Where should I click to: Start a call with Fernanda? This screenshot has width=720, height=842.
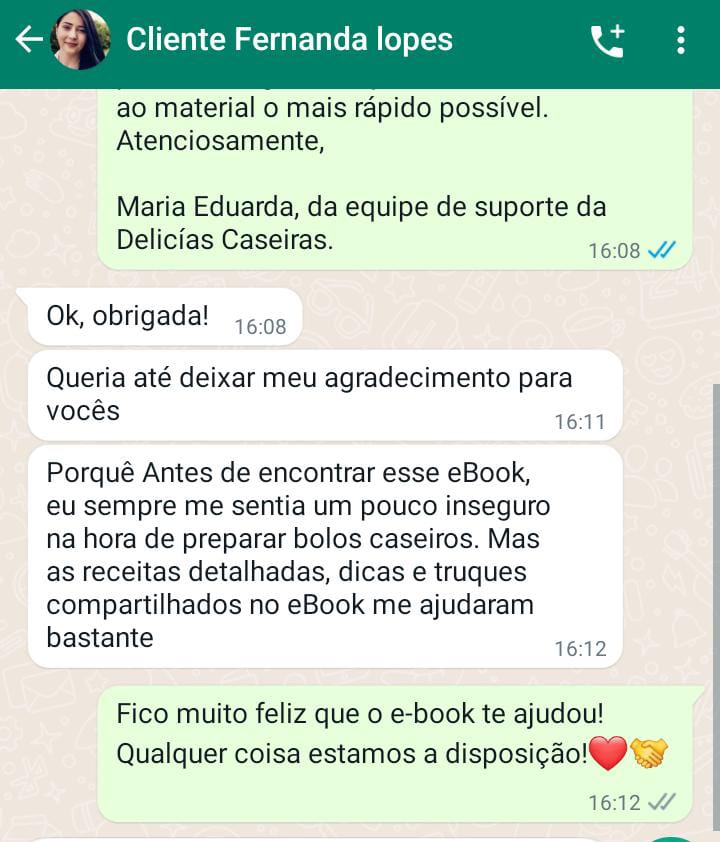click(x=607, y=40)
